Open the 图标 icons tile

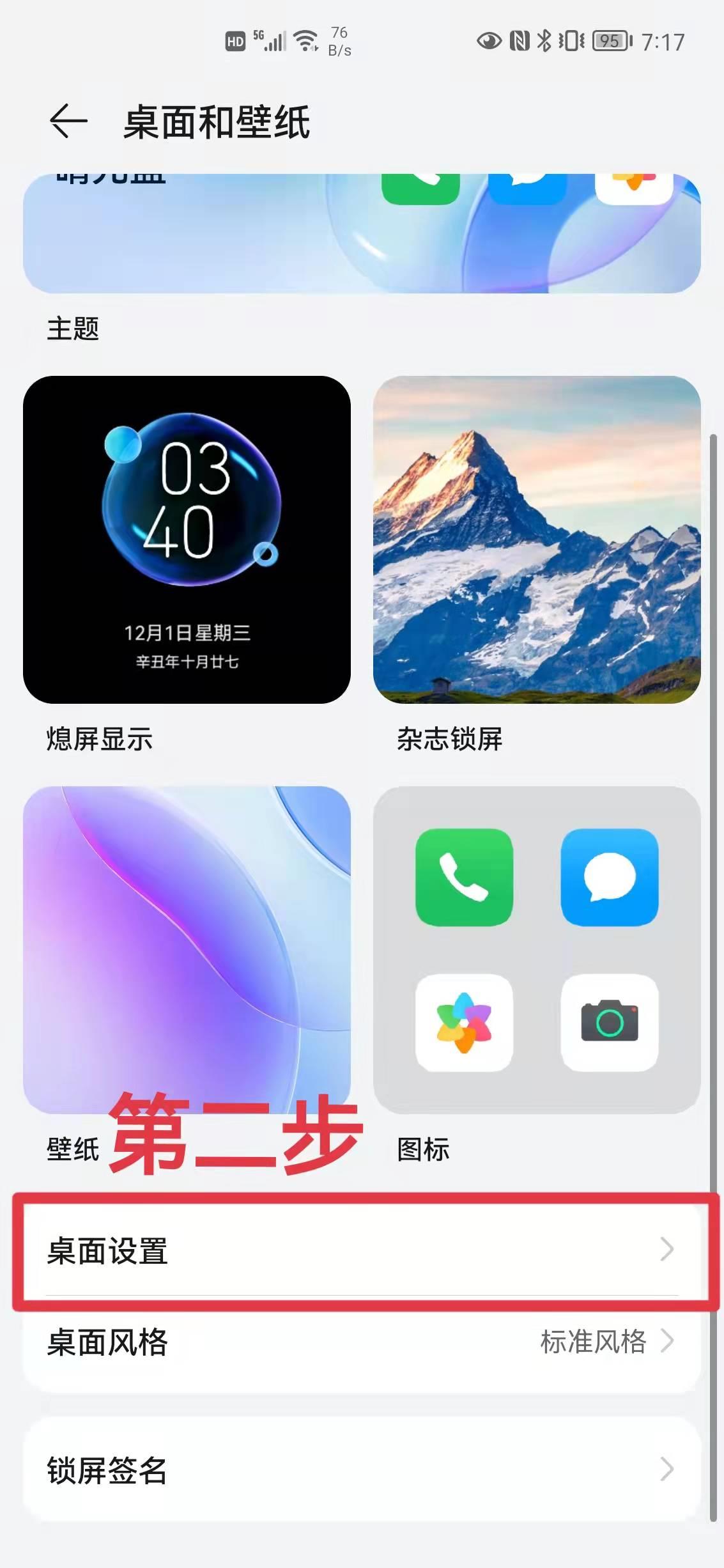537,949
